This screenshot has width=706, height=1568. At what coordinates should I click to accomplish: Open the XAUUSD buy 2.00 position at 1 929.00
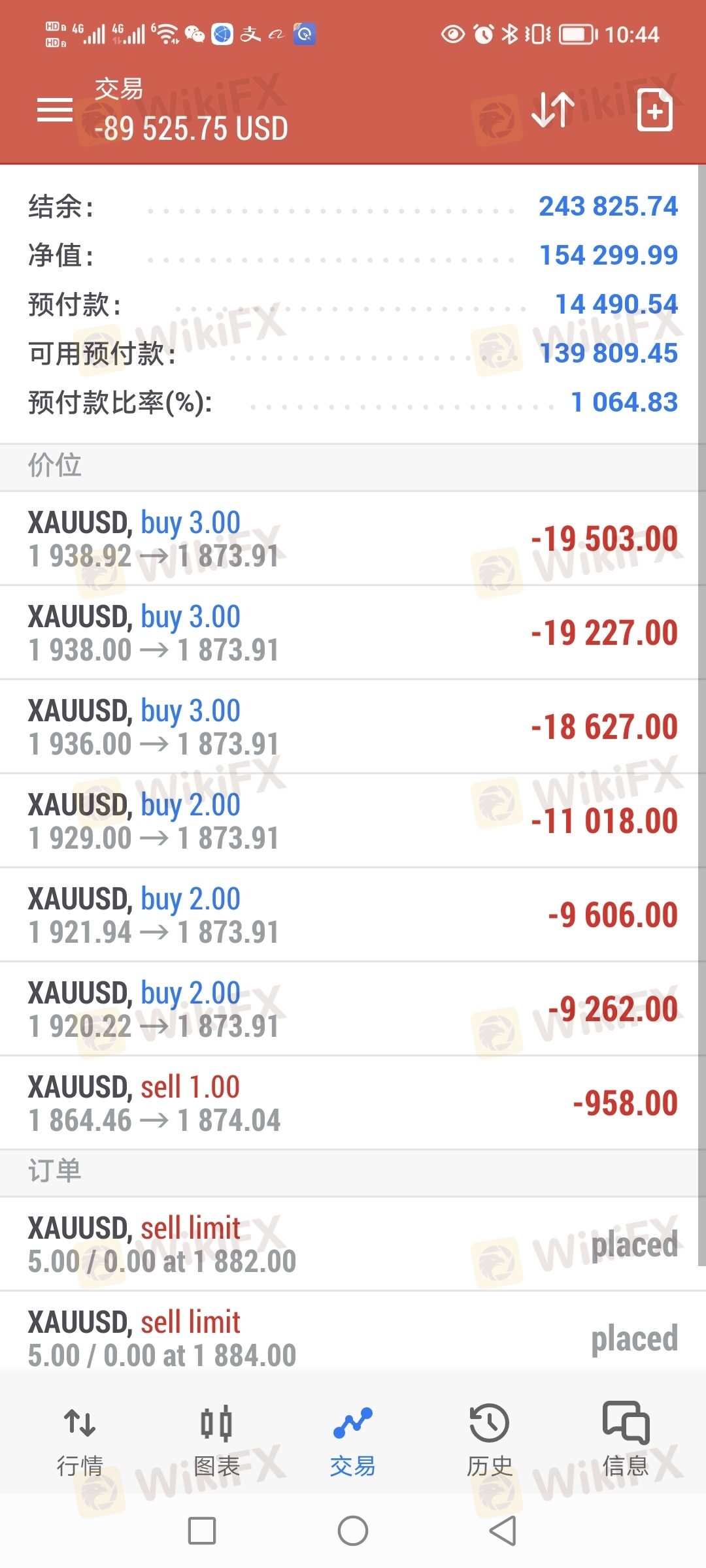[353, 821]
